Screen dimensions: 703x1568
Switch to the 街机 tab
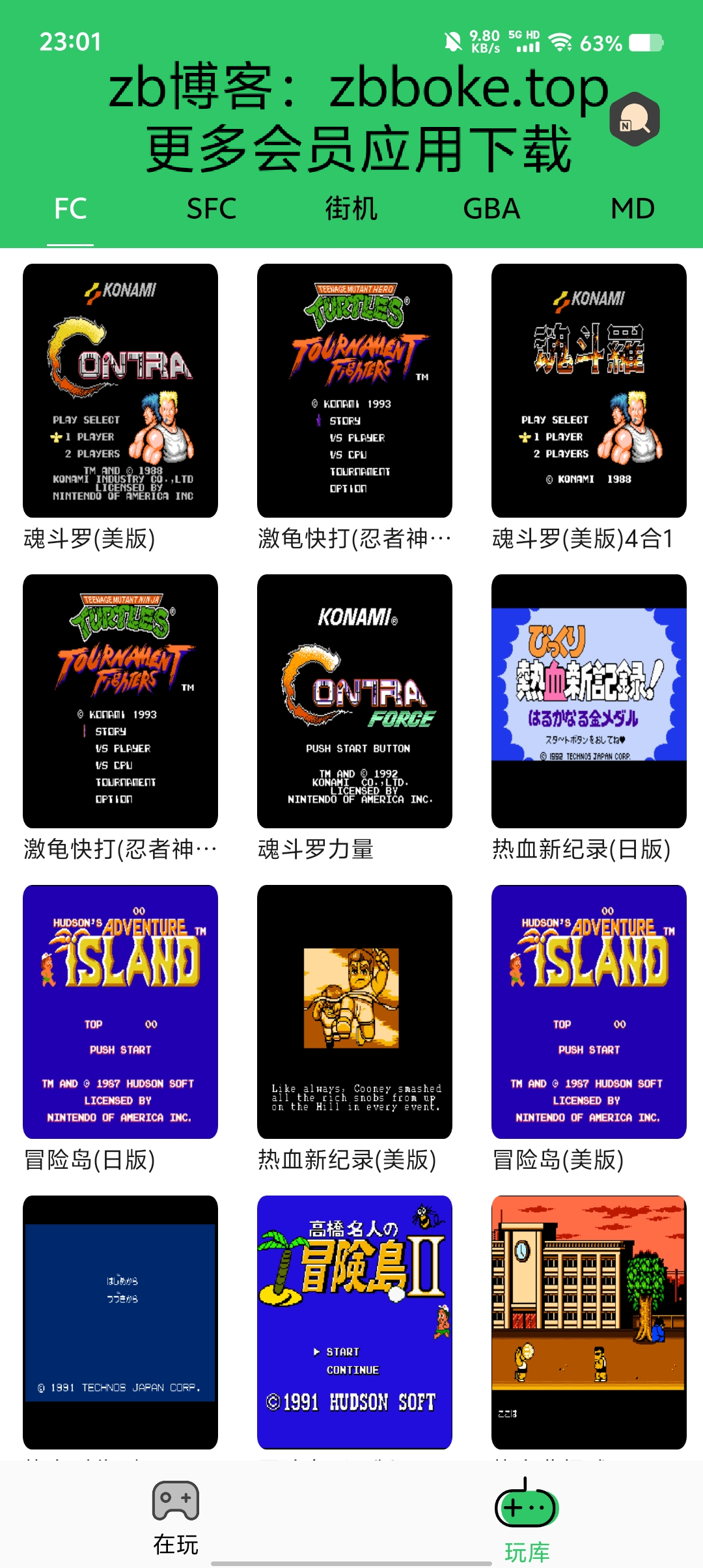tap(351, 209)
